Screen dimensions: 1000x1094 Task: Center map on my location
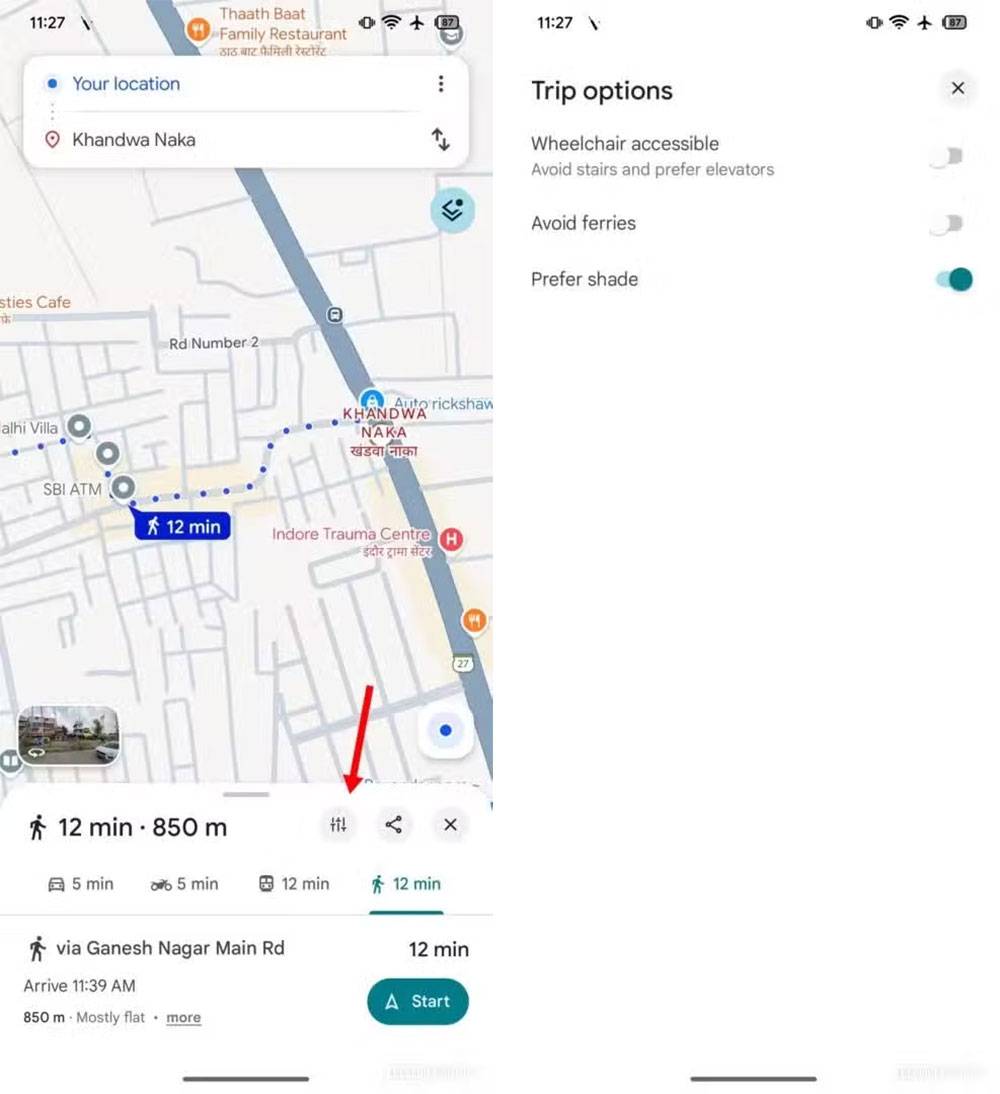tap(445, 731)
